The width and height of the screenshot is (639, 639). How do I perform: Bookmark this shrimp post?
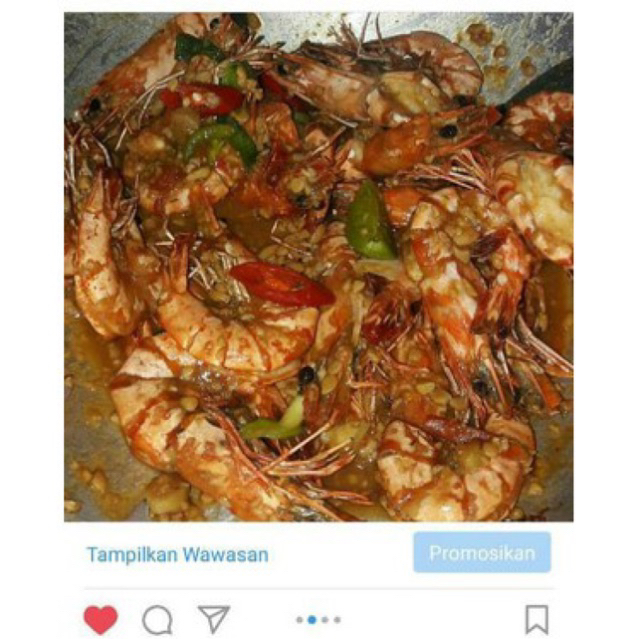[x=537, y=619]
